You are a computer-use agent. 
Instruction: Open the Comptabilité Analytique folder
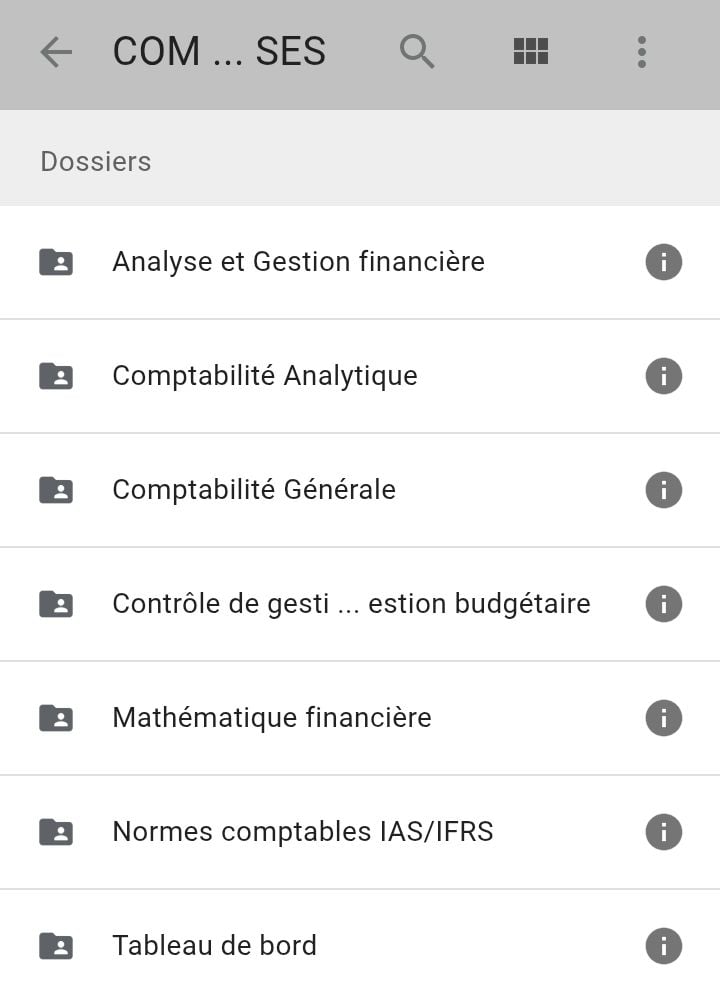click(265, 376)
